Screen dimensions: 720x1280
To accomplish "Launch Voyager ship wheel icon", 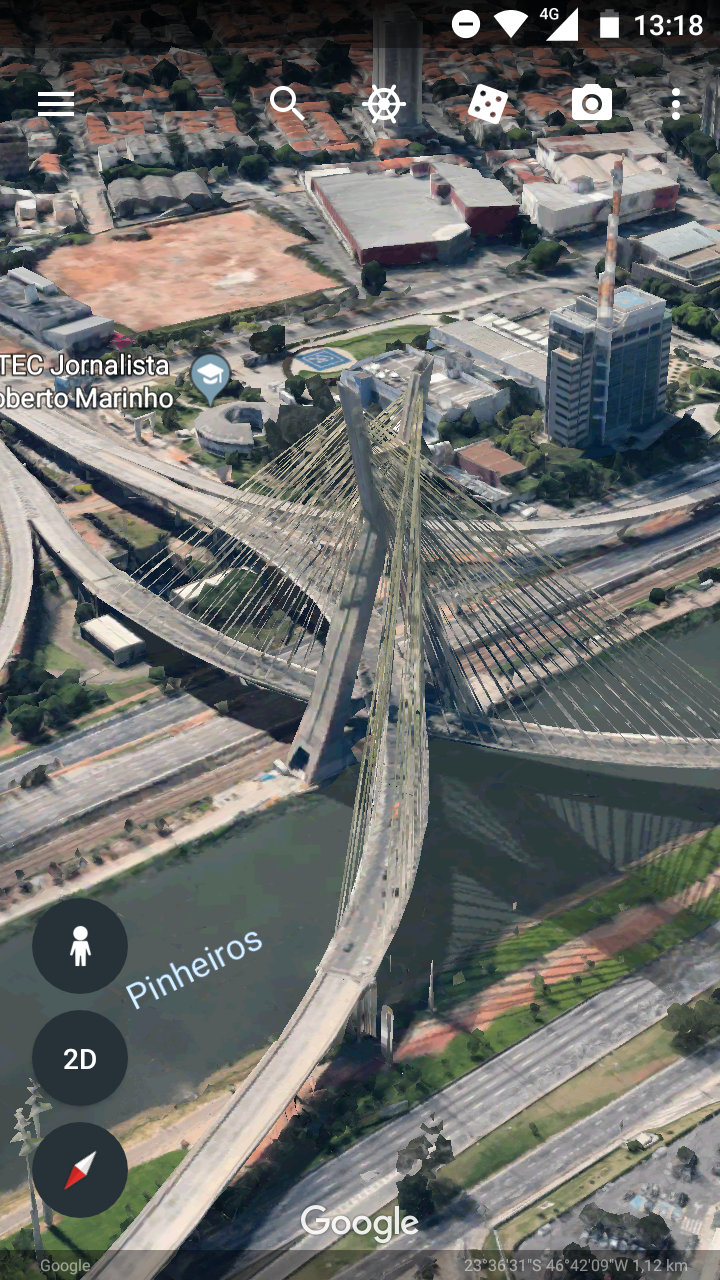I will coord(384,104).
